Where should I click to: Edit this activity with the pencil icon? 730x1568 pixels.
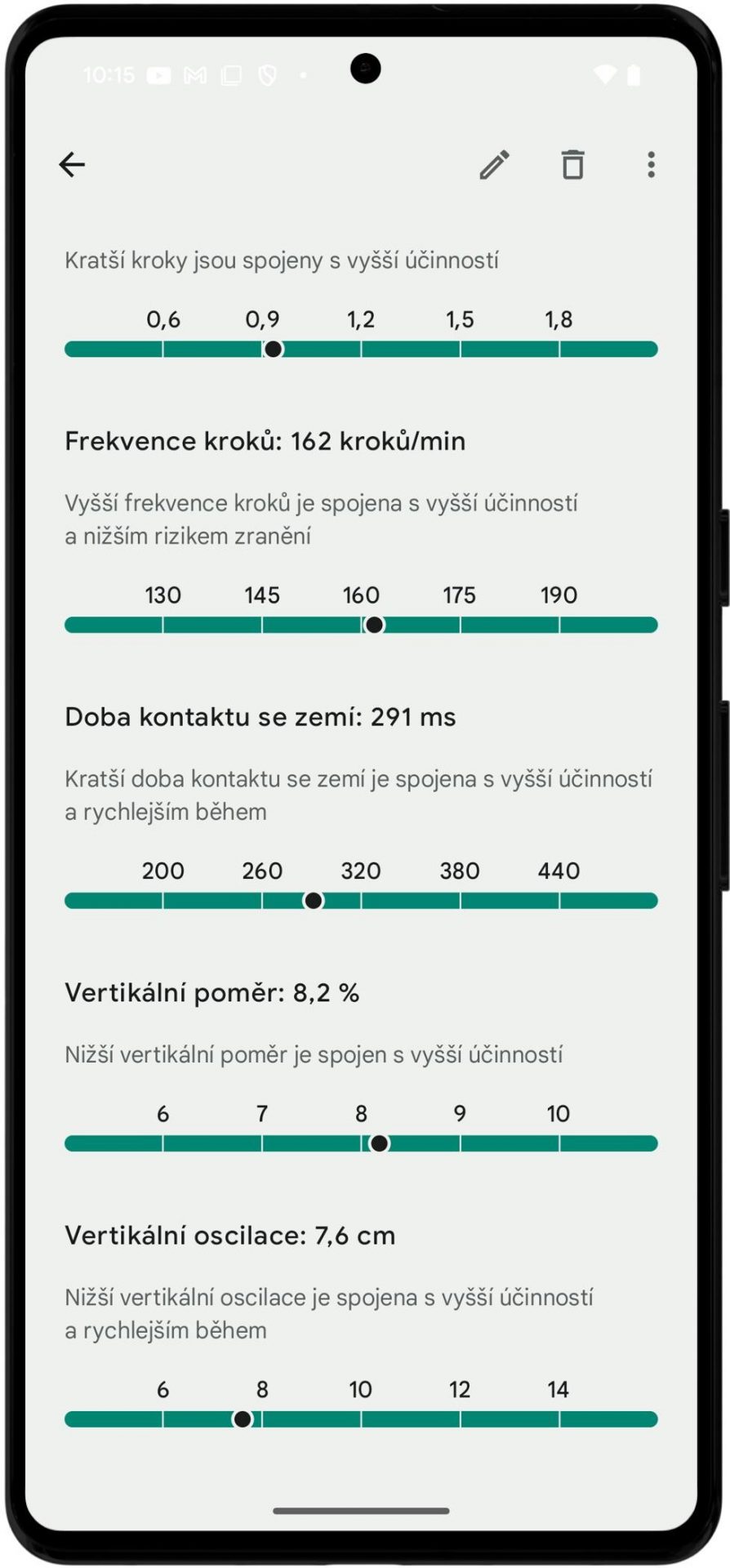click(x=495, y=165)
